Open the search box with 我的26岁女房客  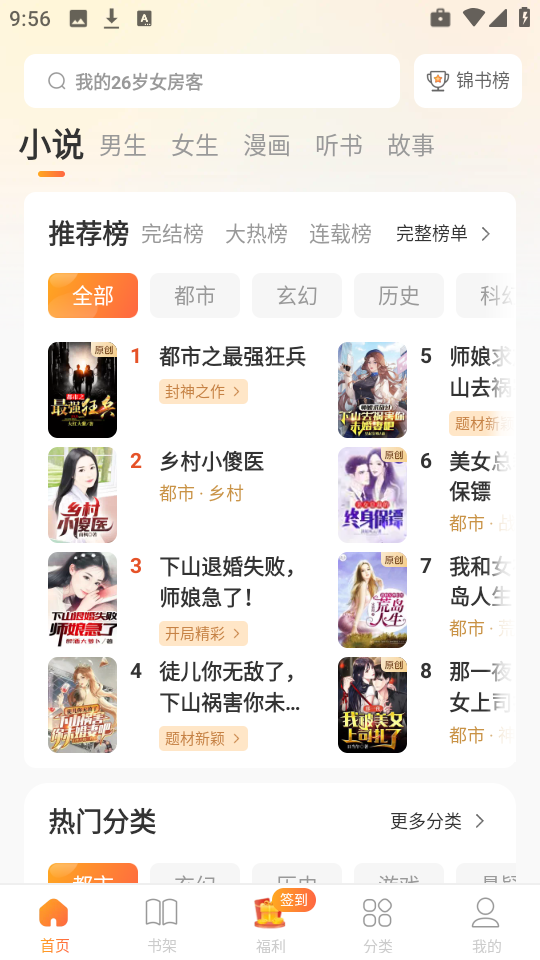point(212,81)
